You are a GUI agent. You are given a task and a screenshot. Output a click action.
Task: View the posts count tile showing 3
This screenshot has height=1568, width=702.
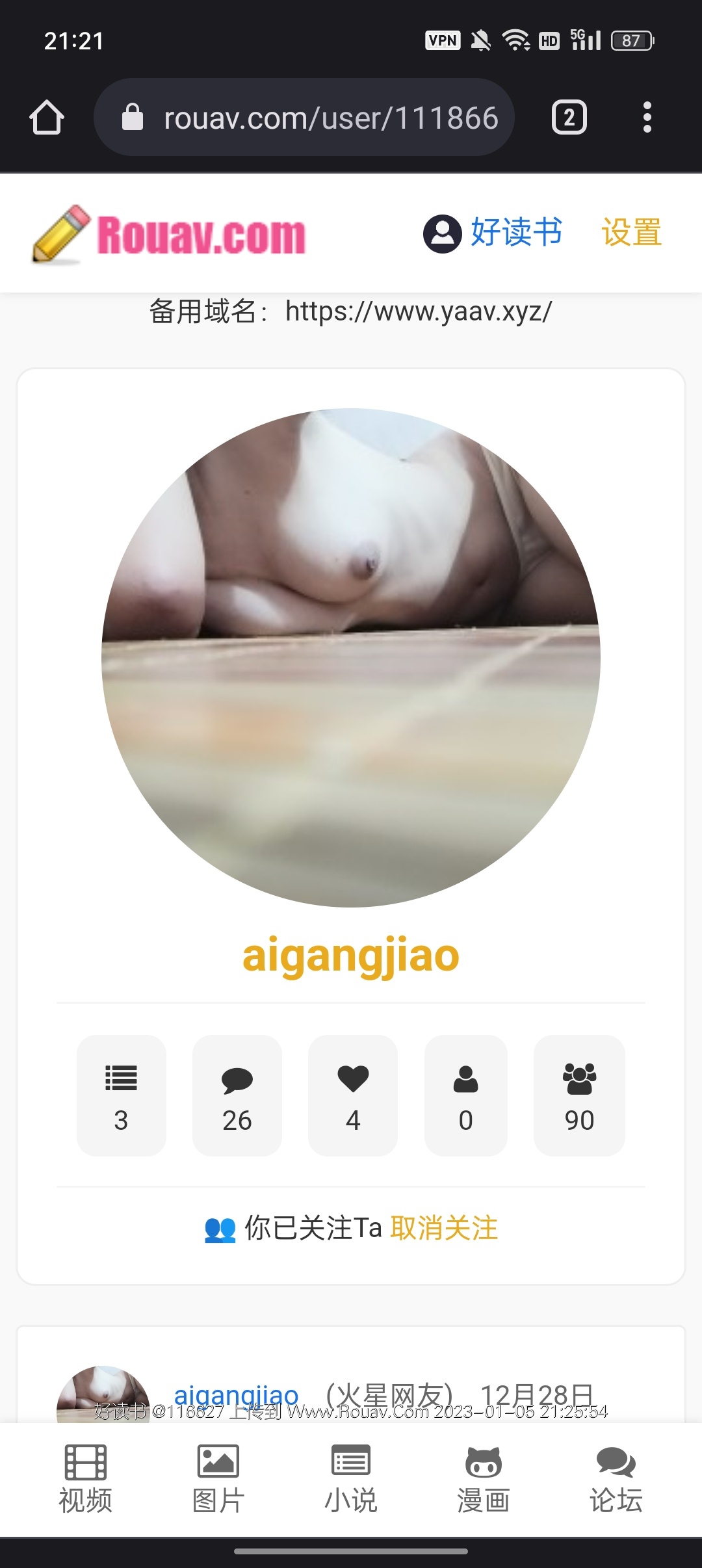pos(122,1095)
